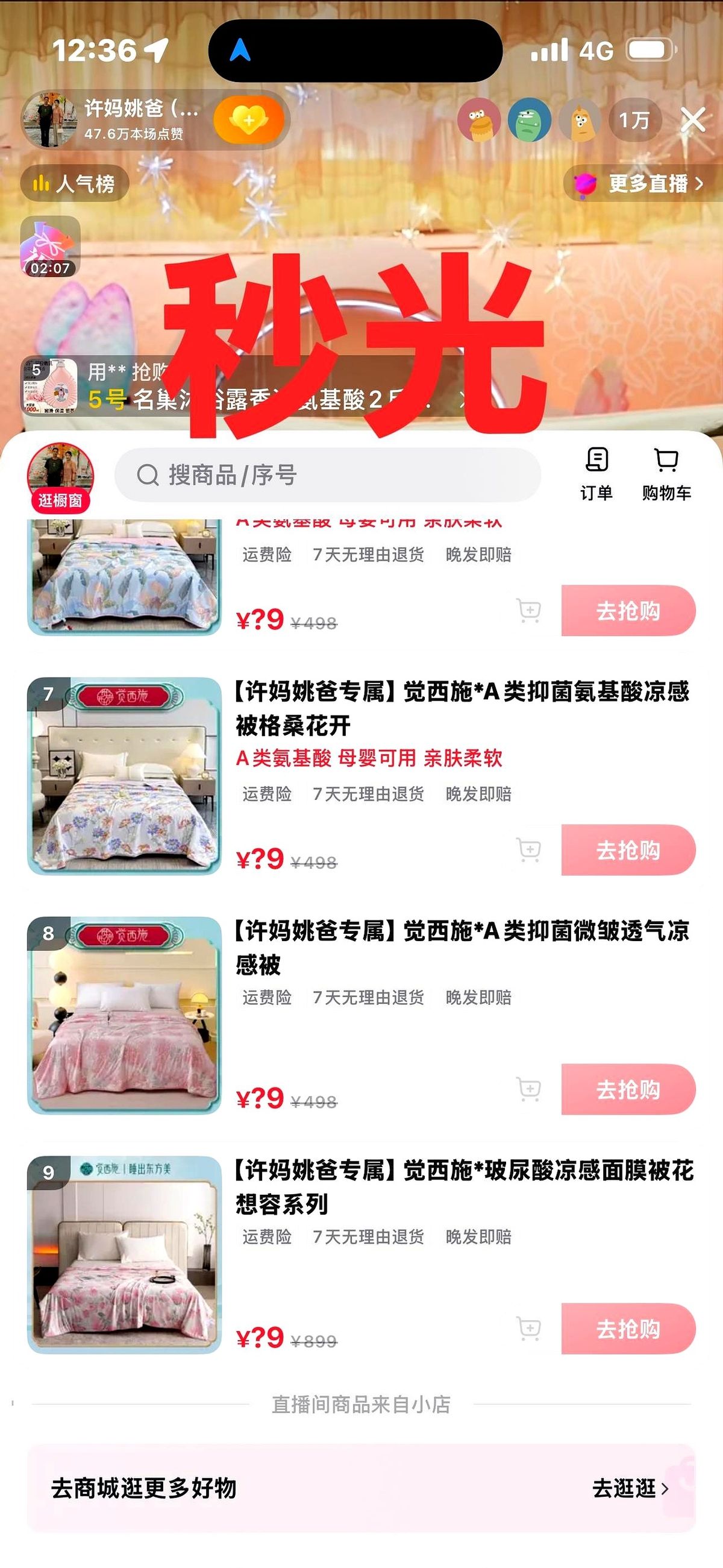The width and height of the screenshot is (723, 1568).
Task: Open product 7 格桑花开 quilt image
Action: 124,775
